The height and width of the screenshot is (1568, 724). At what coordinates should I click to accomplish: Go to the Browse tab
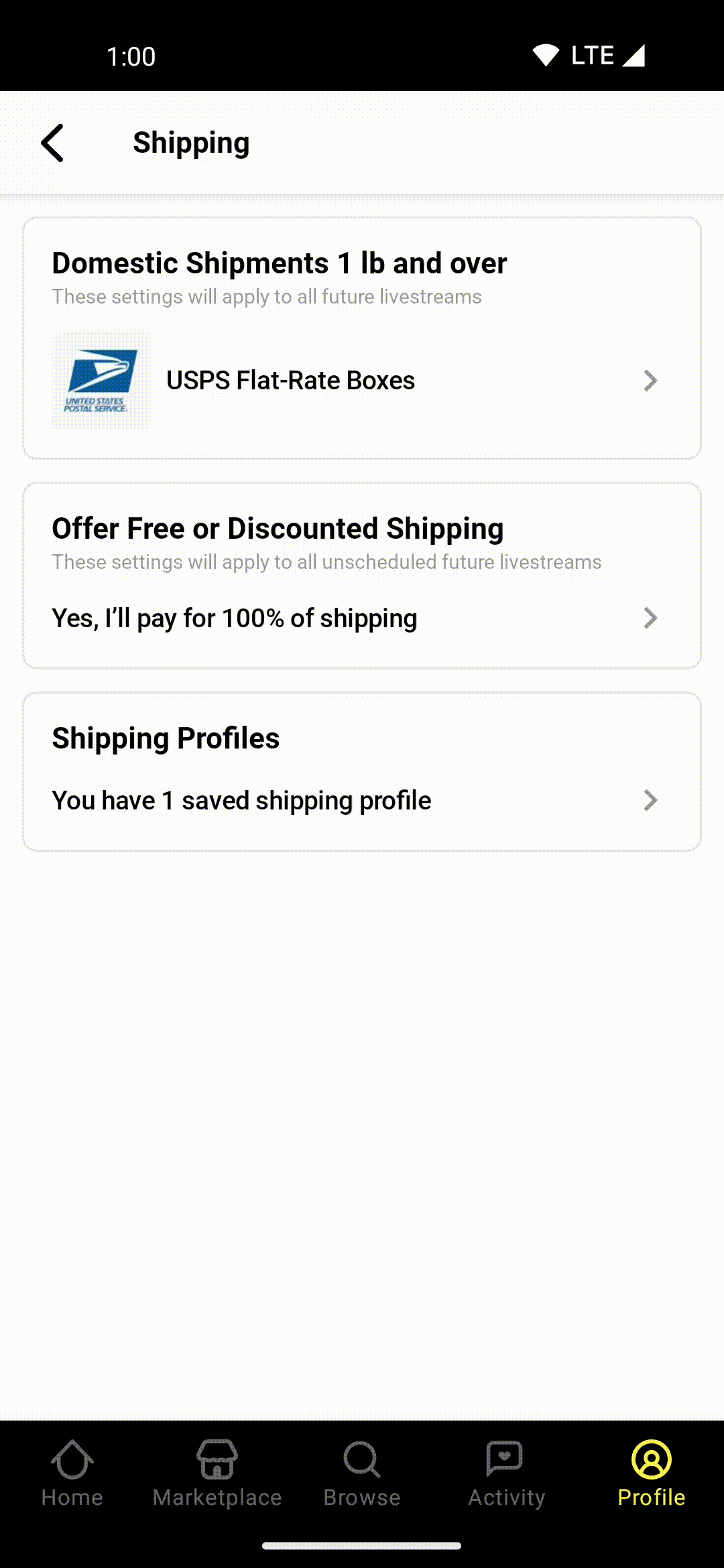(x=362, y=1473)
